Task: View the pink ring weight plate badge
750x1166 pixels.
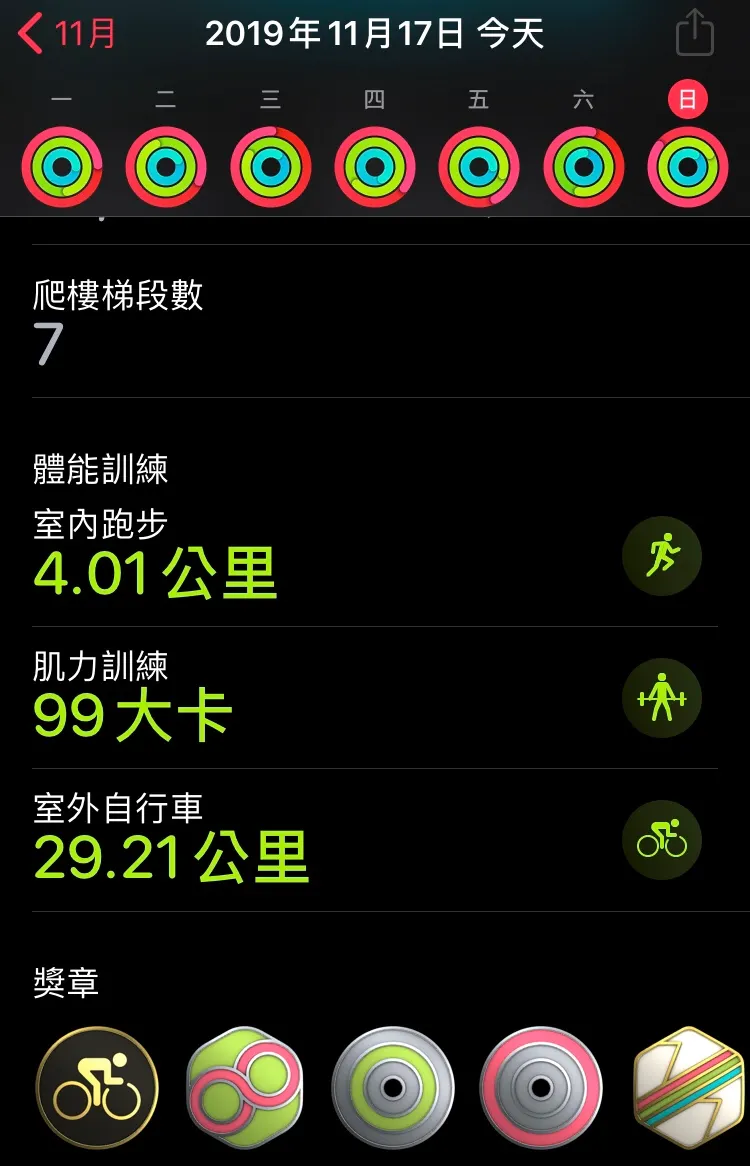Action: point(541,1088)
